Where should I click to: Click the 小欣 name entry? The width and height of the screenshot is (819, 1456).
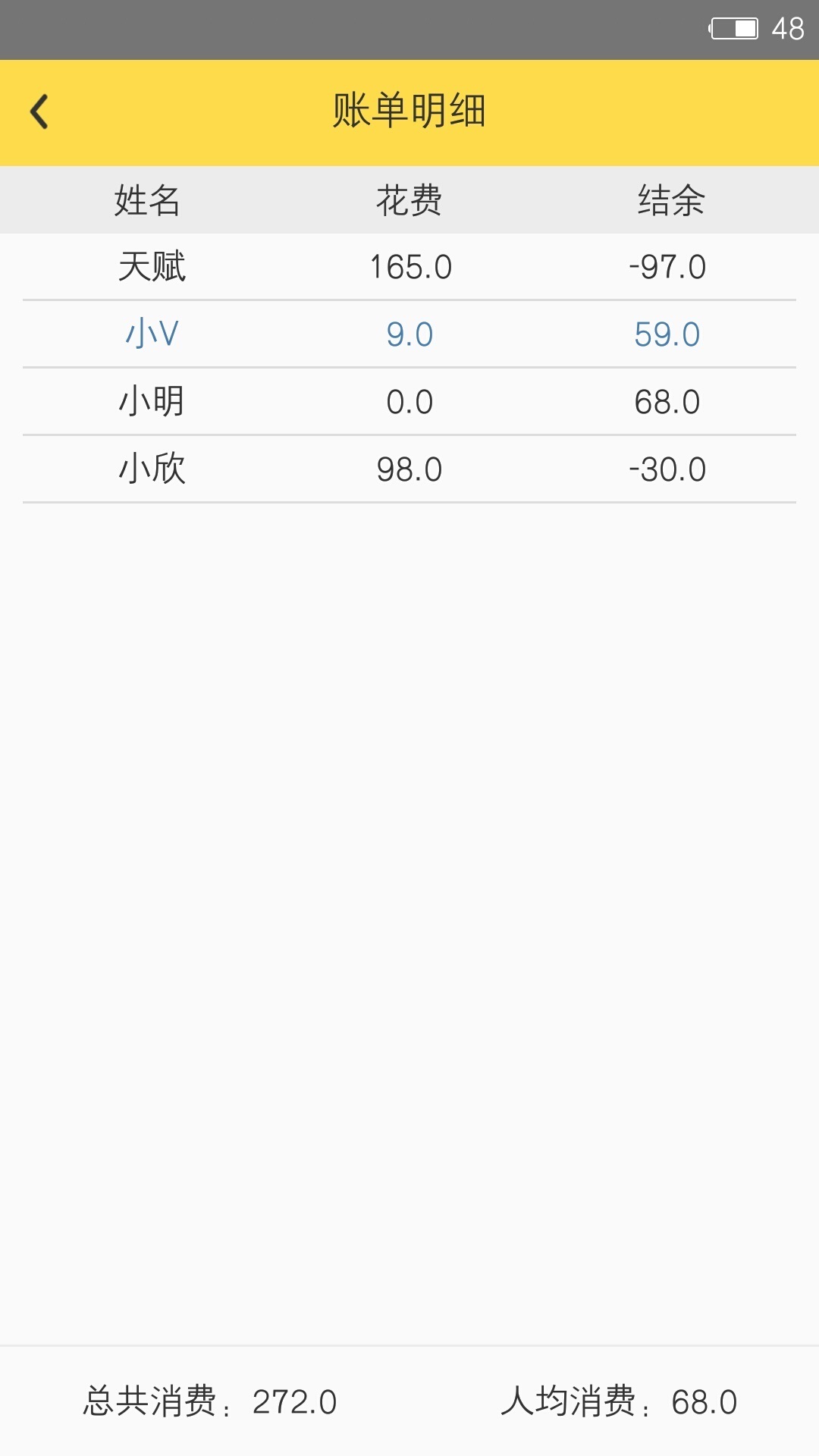coord(152,469)
